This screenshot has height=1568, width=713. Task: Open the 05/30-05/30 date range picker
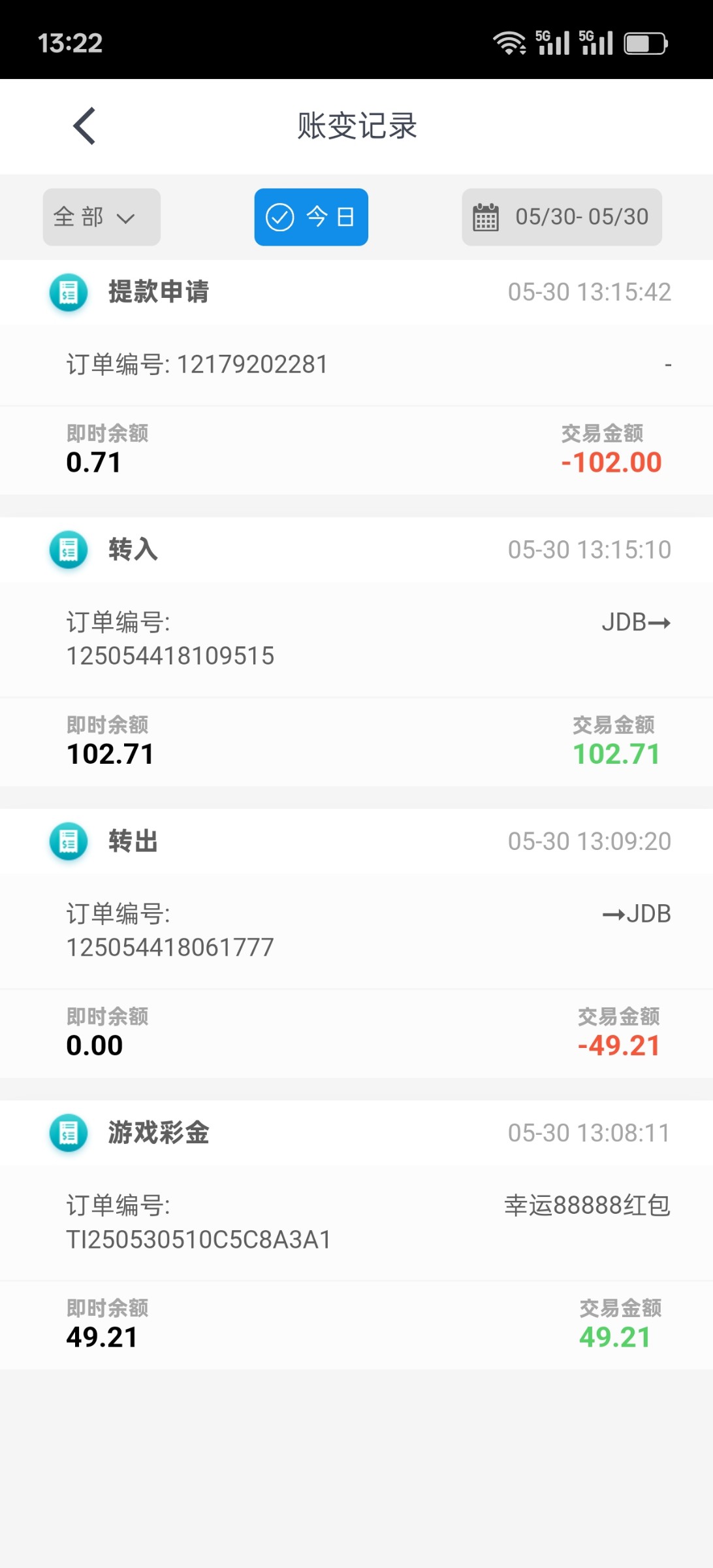pos(562,217)
